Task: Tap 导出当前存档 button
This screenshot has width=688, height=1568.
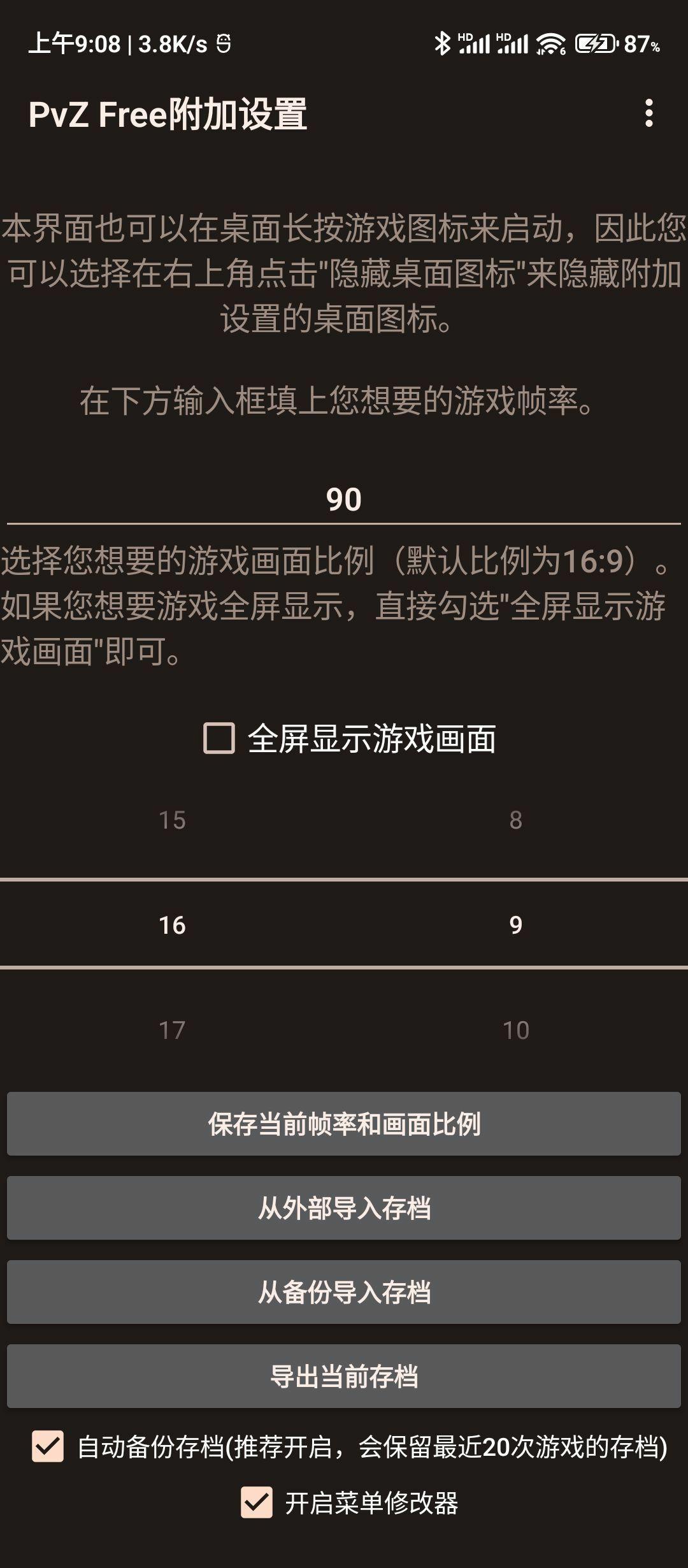Action: point(344,1376)
